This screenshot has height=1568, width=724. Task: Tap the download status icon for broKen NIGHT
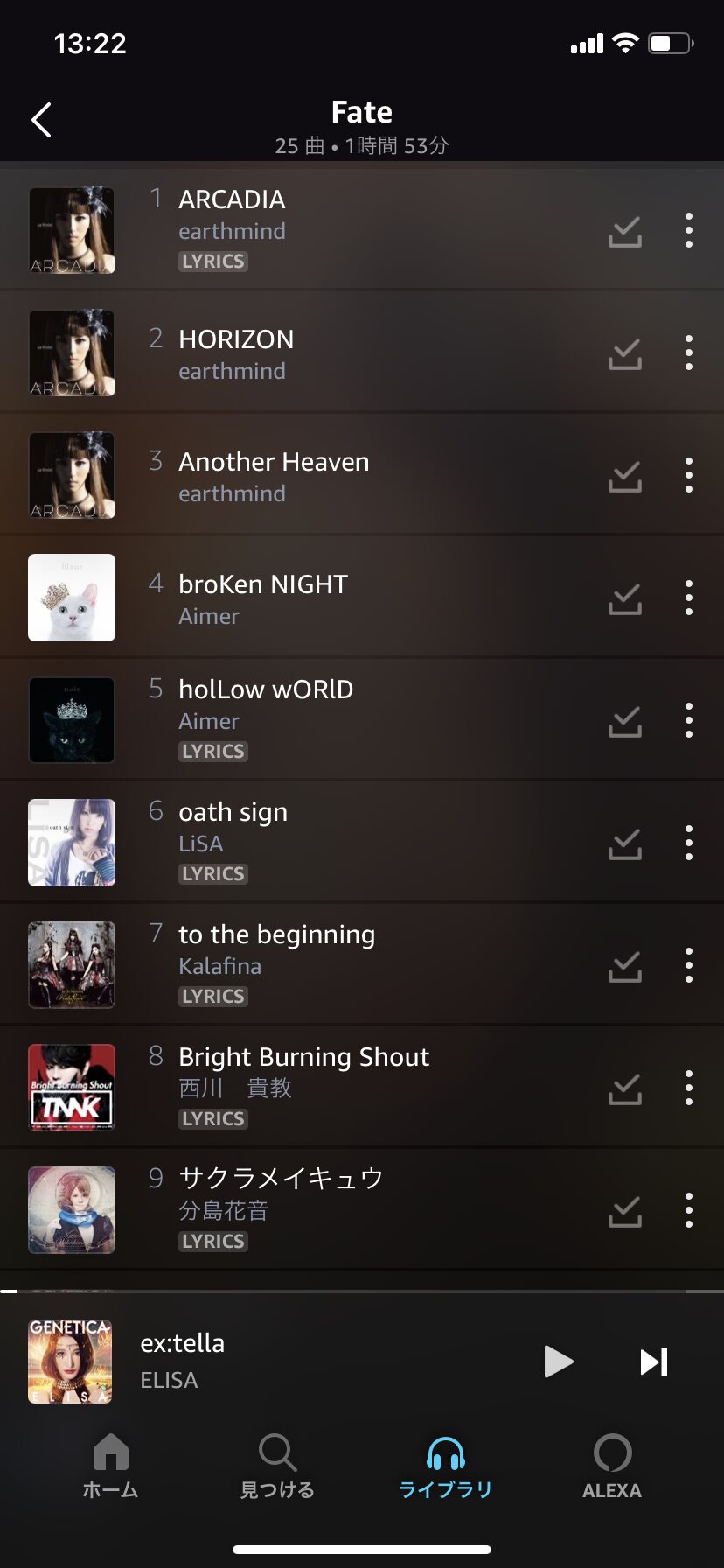[x=624, y=598]
